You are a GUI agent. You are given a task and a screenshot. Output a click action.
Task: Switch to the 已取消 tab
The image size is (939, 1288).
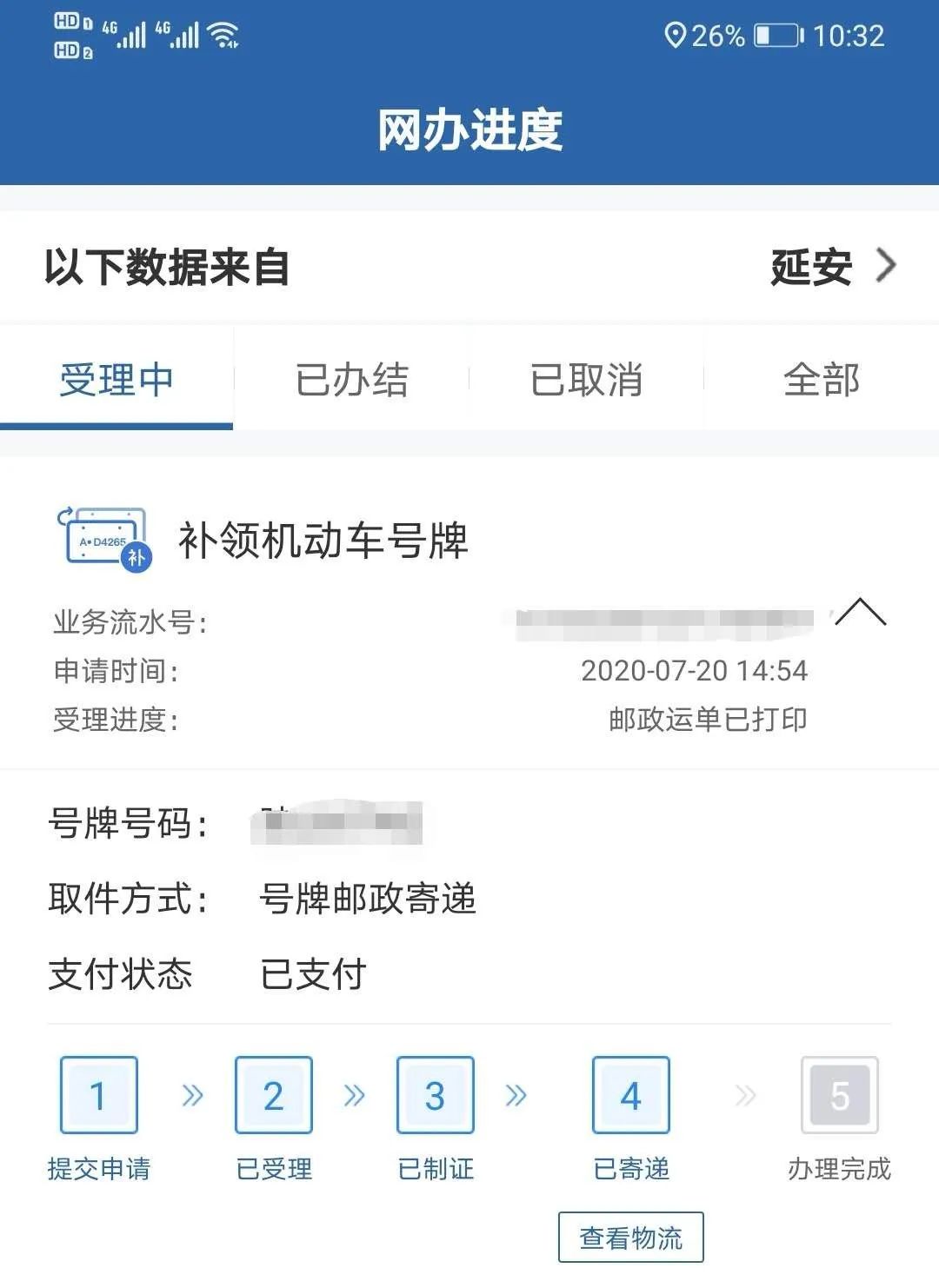click(586, 381)
